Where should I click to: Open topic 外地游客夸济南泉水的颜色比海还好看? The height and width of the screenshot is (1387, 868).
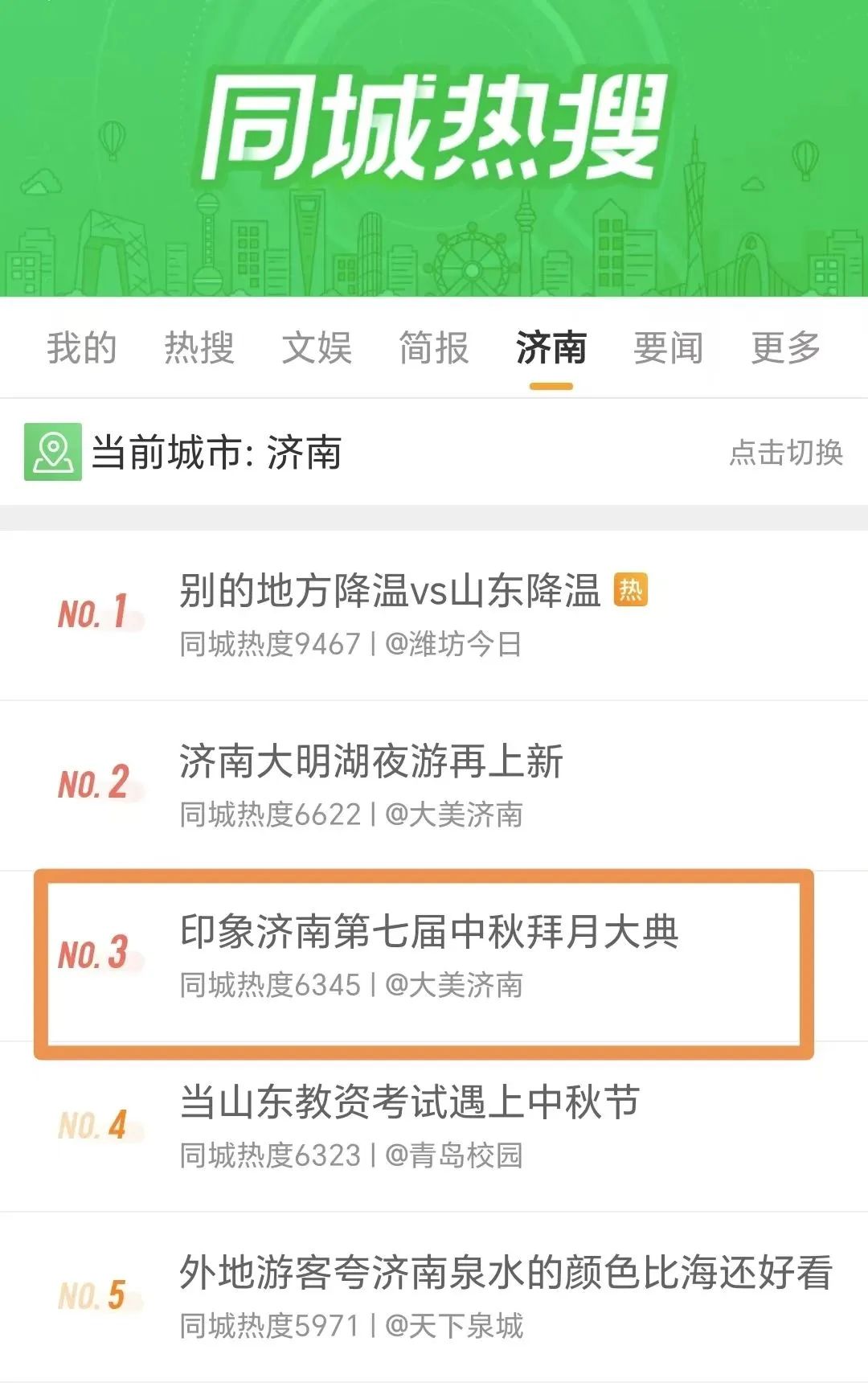click(506, 1273)
